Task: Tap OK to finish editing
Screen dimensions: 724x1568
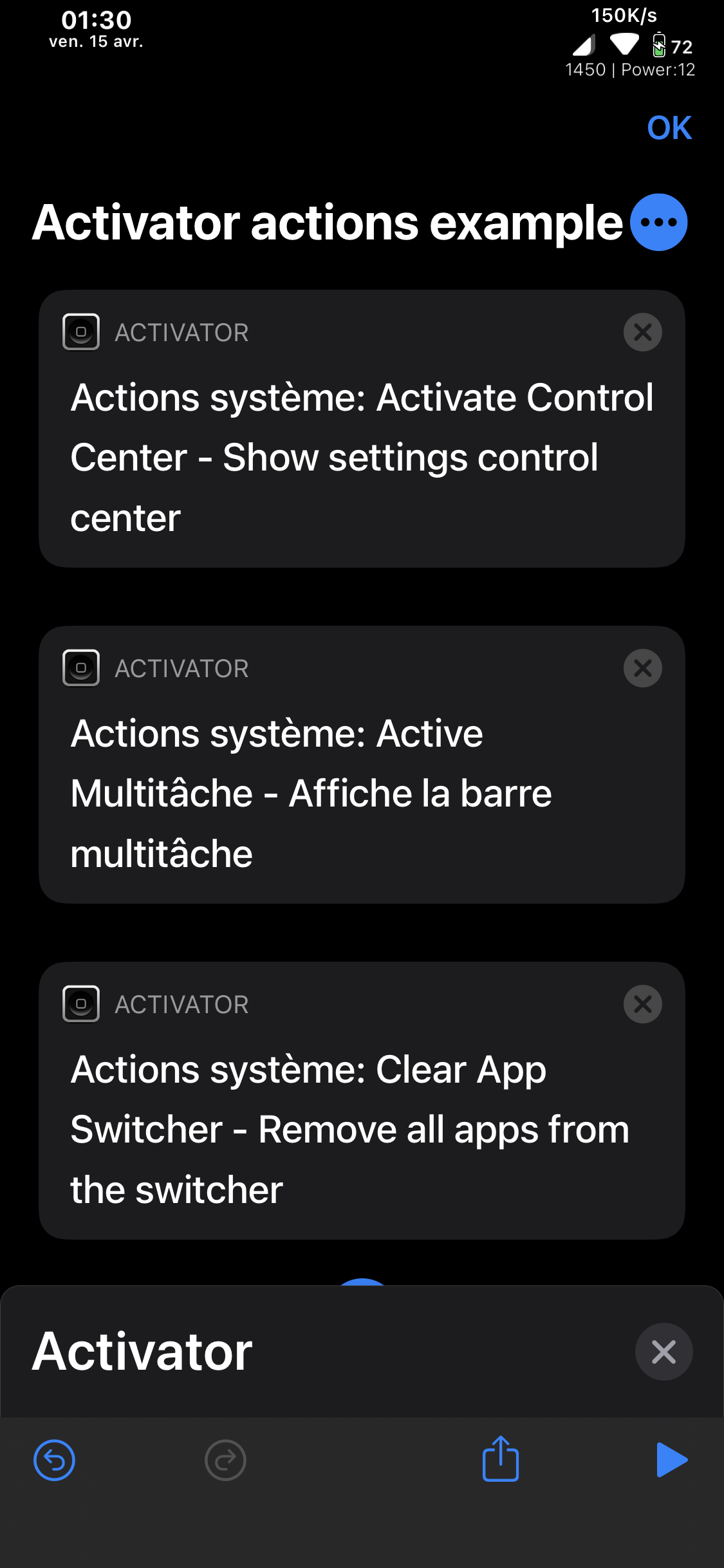Action: [669, 128]
